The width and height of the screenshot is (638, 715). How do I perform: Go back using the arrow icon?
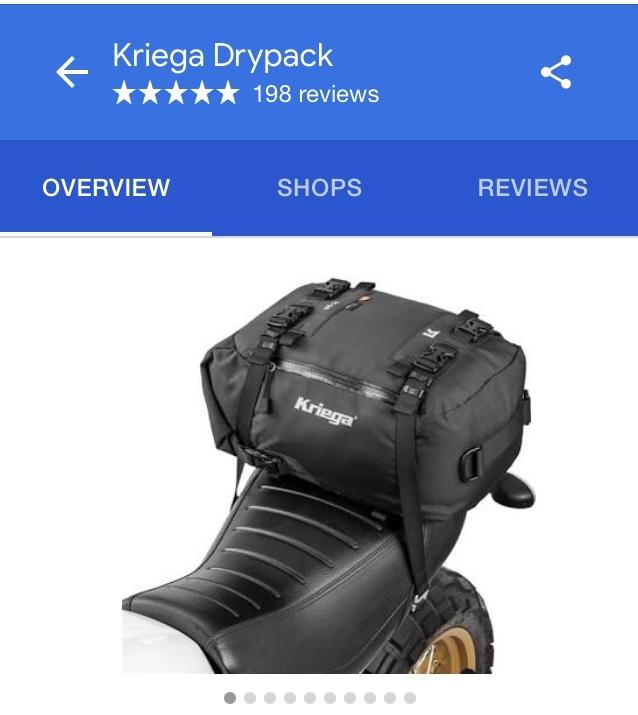click(72, 72)
